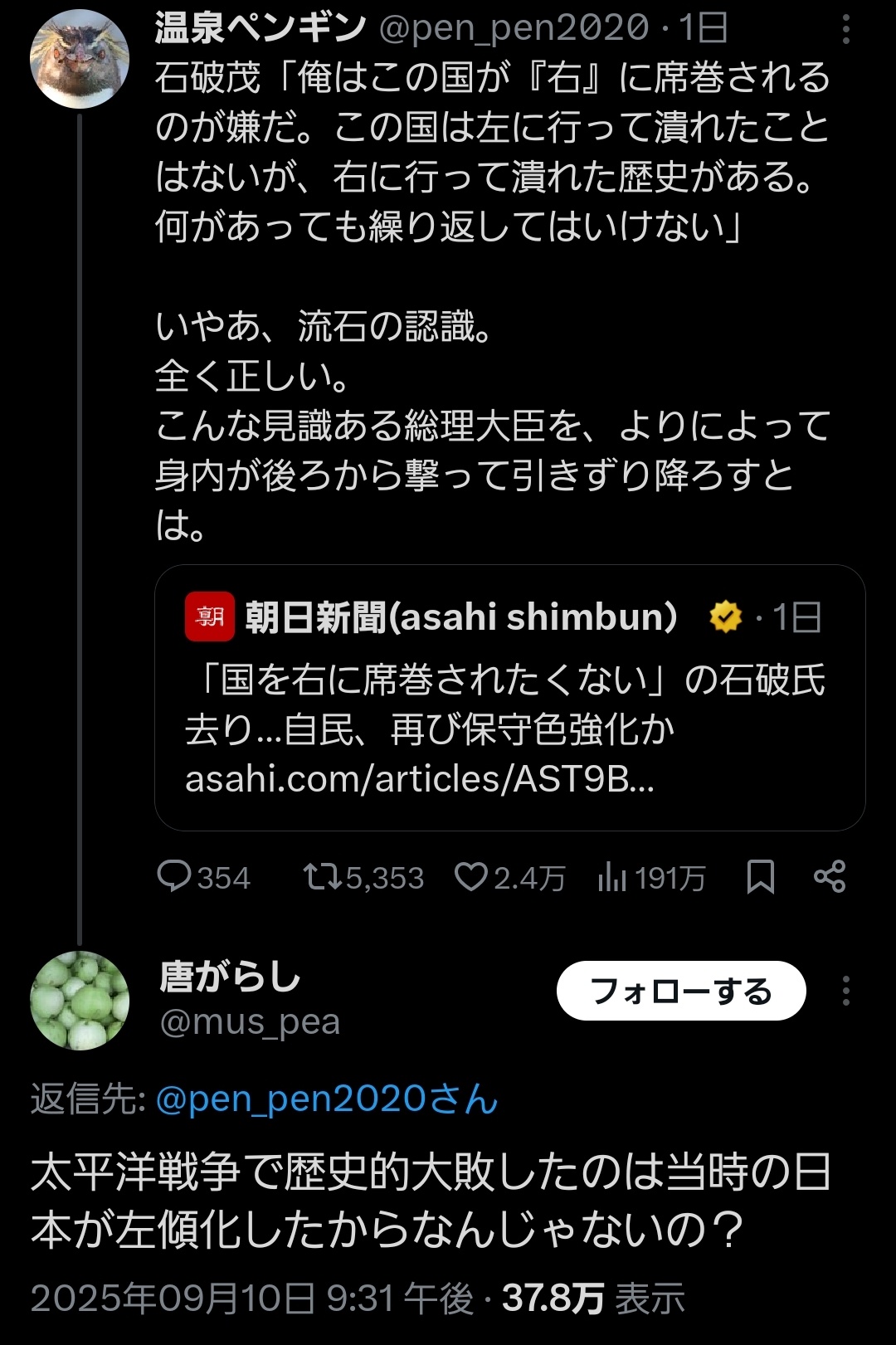Like 温泉ペンギン's post
Viewport: 896px width, 1345px height.
[x=471, y=877]
